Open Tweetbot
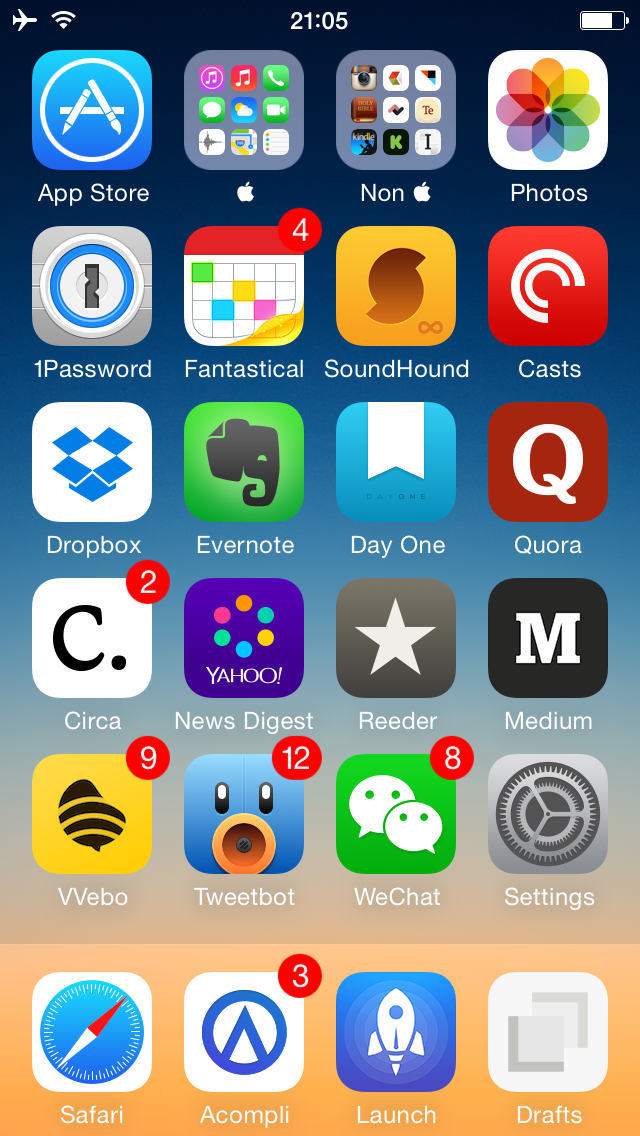The image size is (640, 1136). coord(244,814)
